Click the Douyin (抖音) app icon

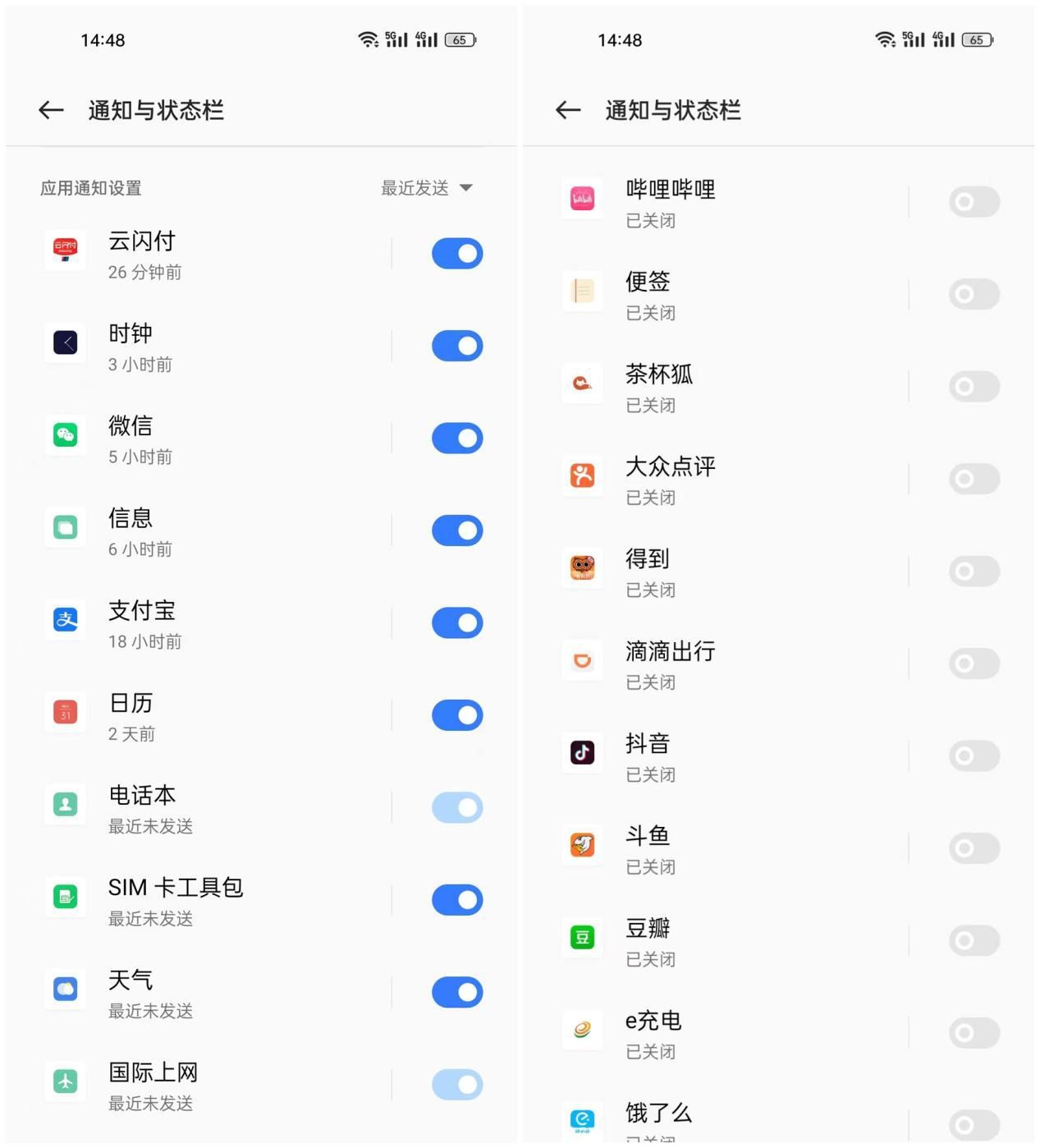coord(582,753)
